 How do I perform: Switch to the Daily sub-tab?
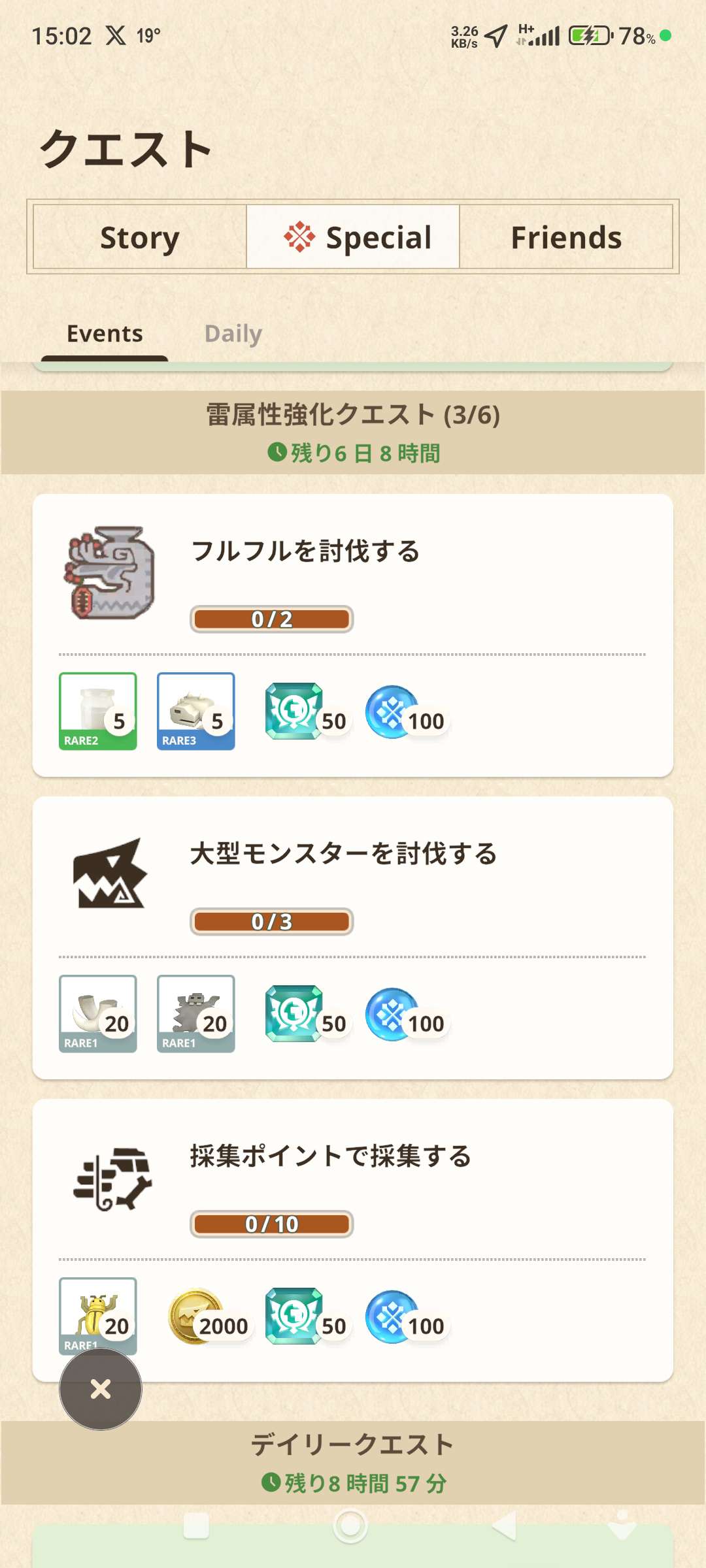coord(233,334)
